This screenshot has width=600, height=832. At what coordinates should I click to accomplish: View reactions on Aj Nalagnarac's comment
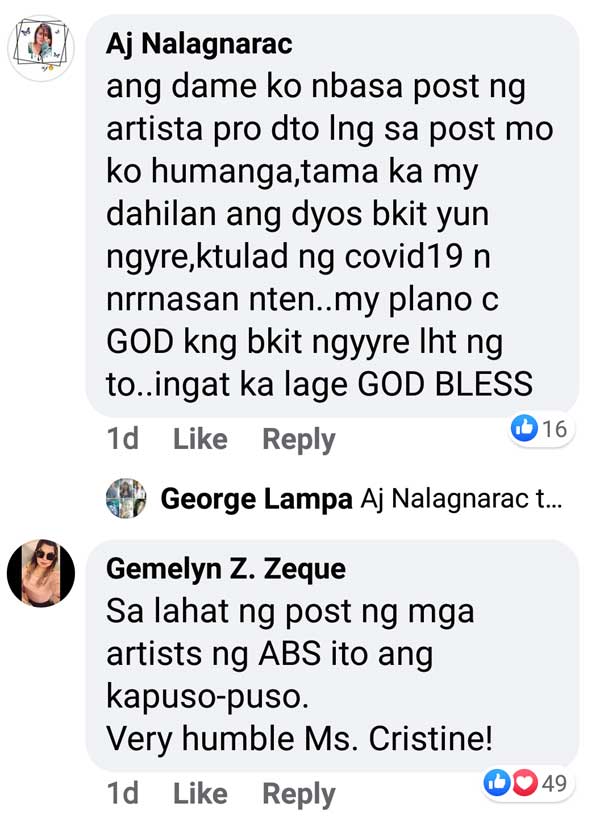(x=539, y=429)
